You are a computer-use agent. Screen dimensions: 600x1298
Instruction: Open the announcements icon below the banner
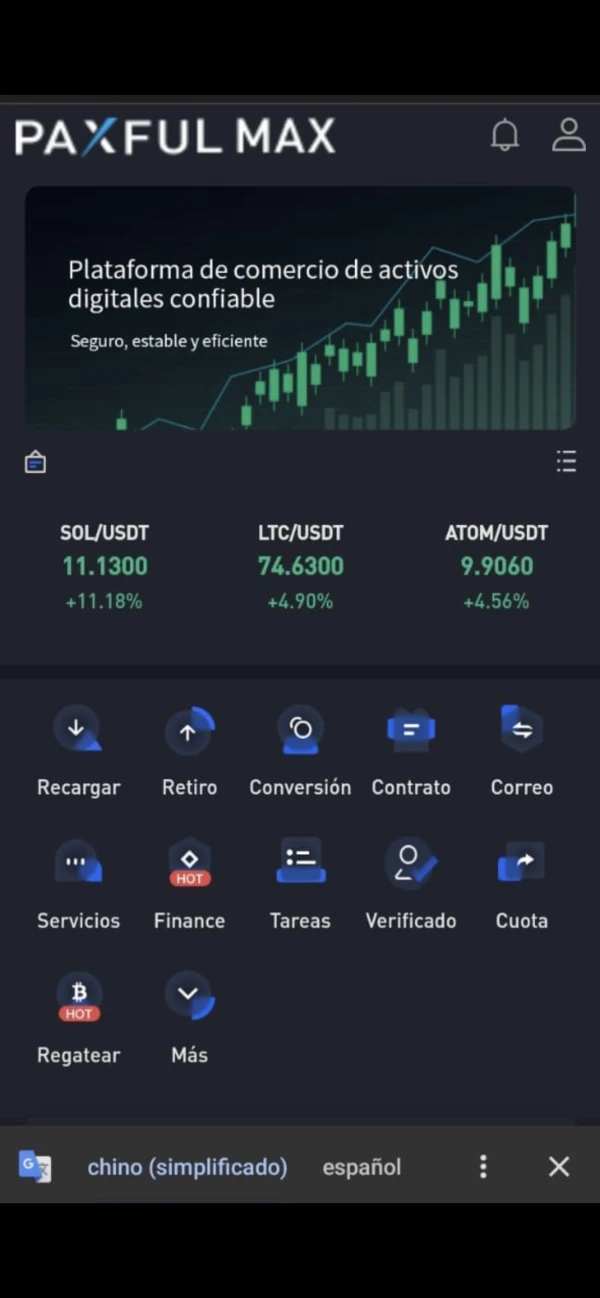[35, 462]
